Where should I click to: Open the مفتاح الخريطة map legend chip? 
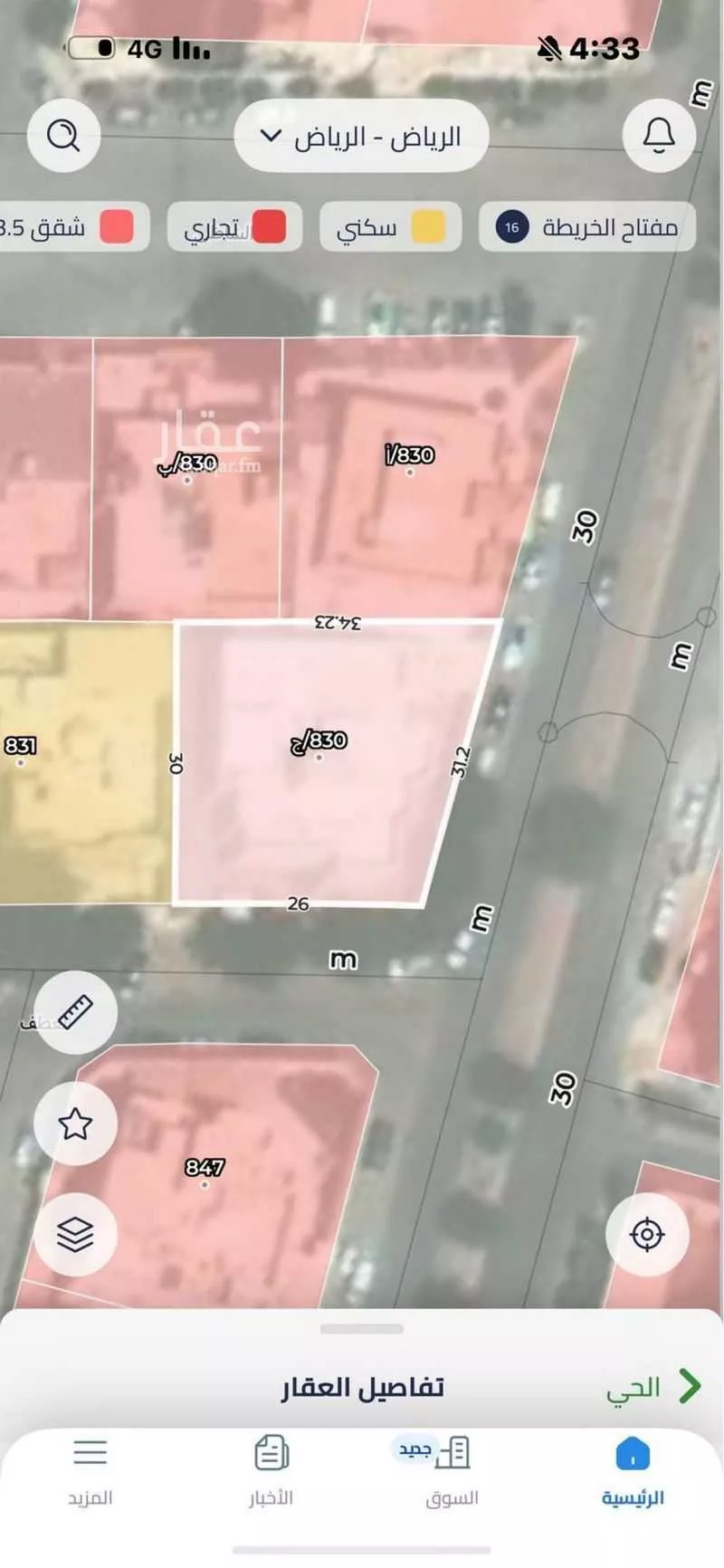(x=586, y=226)
